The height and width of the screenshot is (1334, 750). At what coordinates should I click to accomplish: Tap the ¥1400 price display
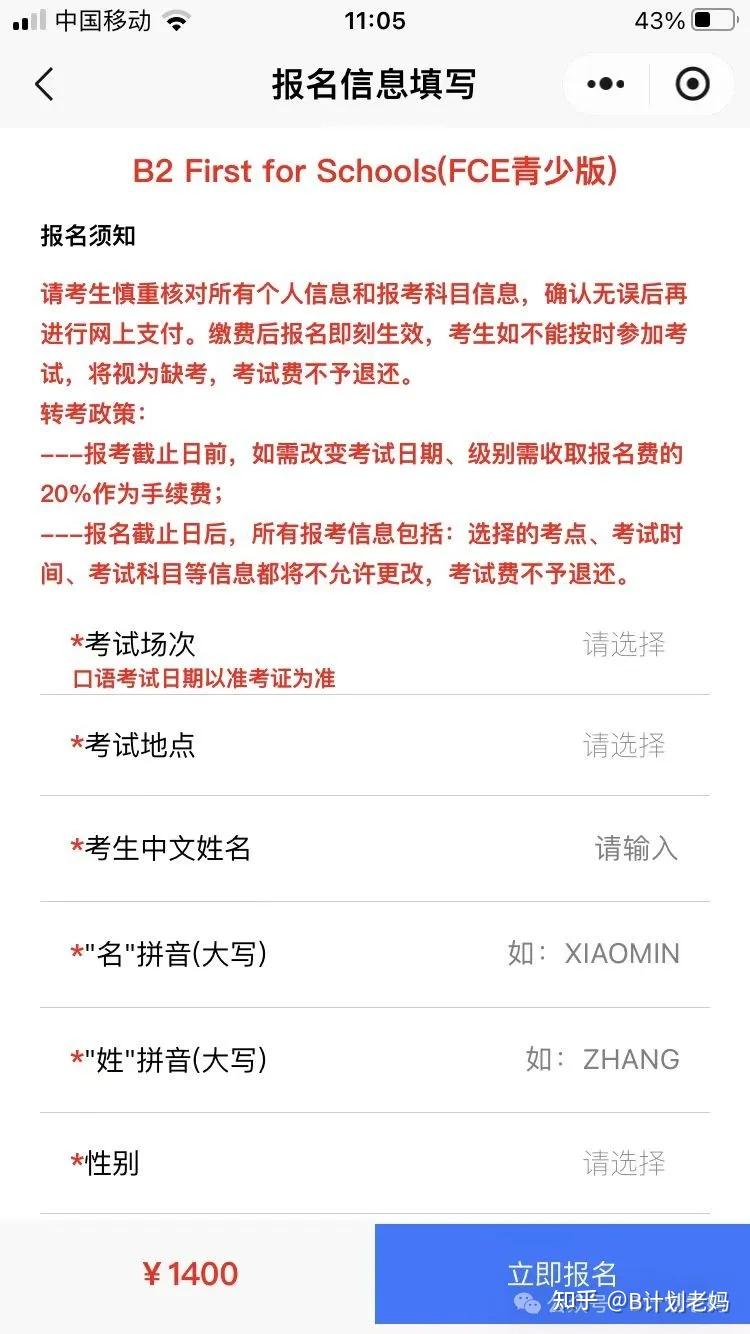190,1273
